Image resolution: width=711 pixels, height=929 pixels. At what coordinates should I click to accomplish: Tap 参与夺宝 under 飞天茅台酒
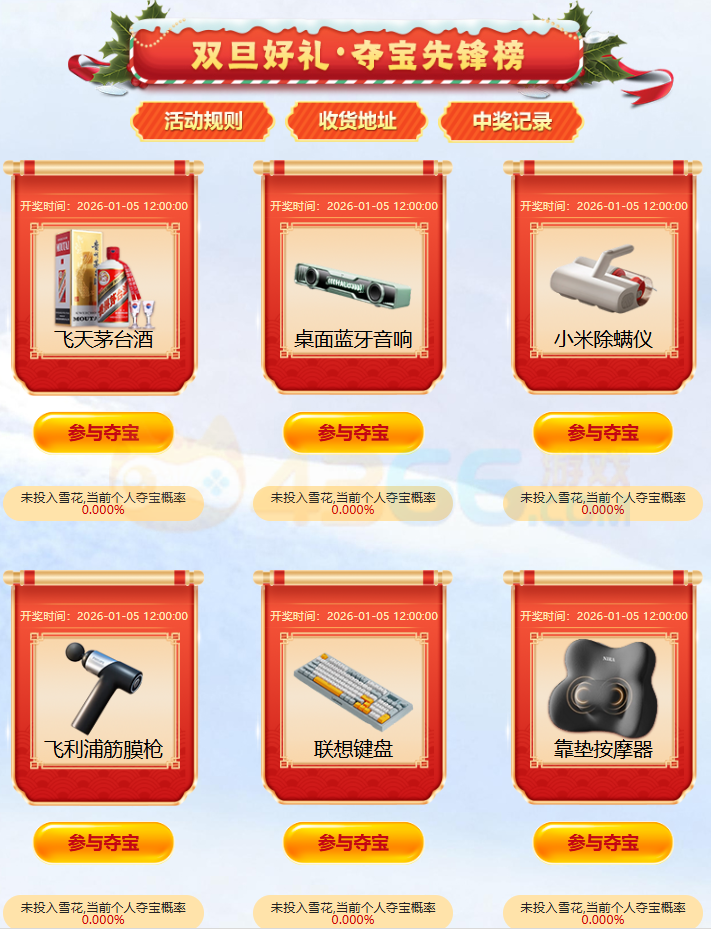tap(104, 433)
